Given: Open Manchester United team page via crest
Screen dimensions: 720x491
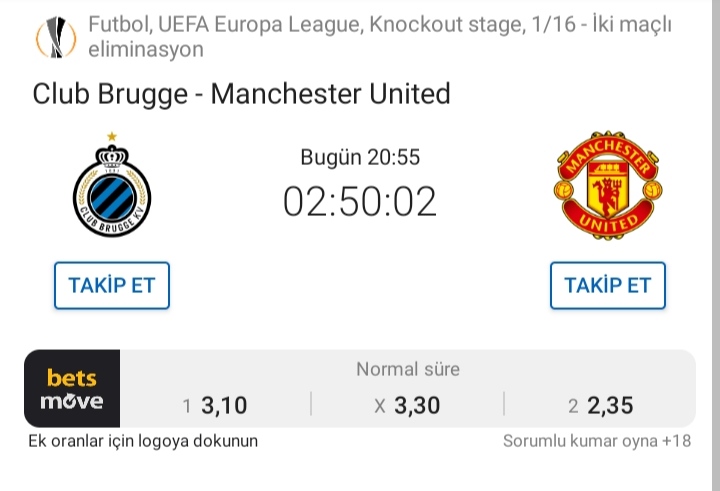Looking at the screenshot, I should coord(607,185).
